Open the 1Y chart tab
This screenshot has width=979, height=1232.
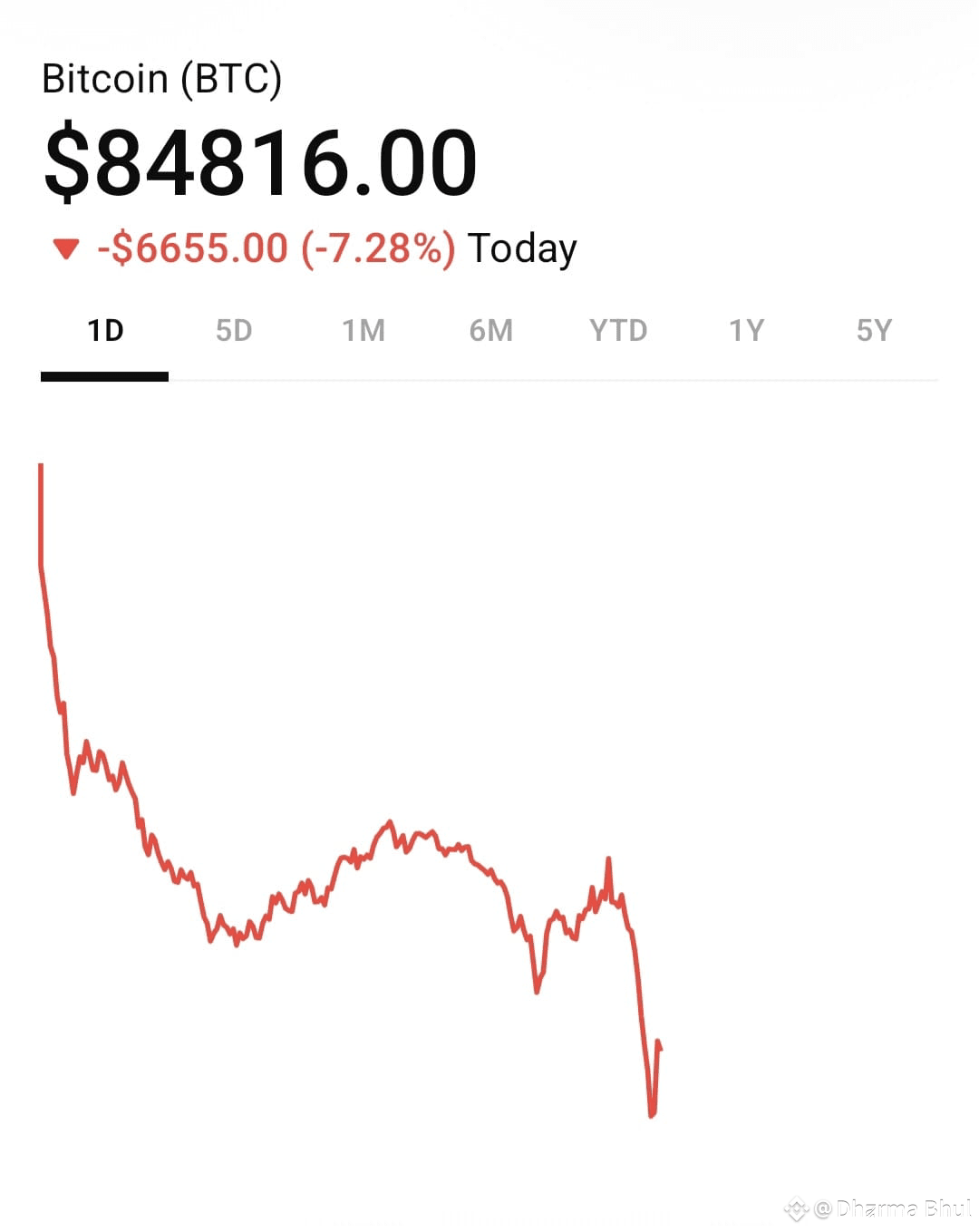747,331
